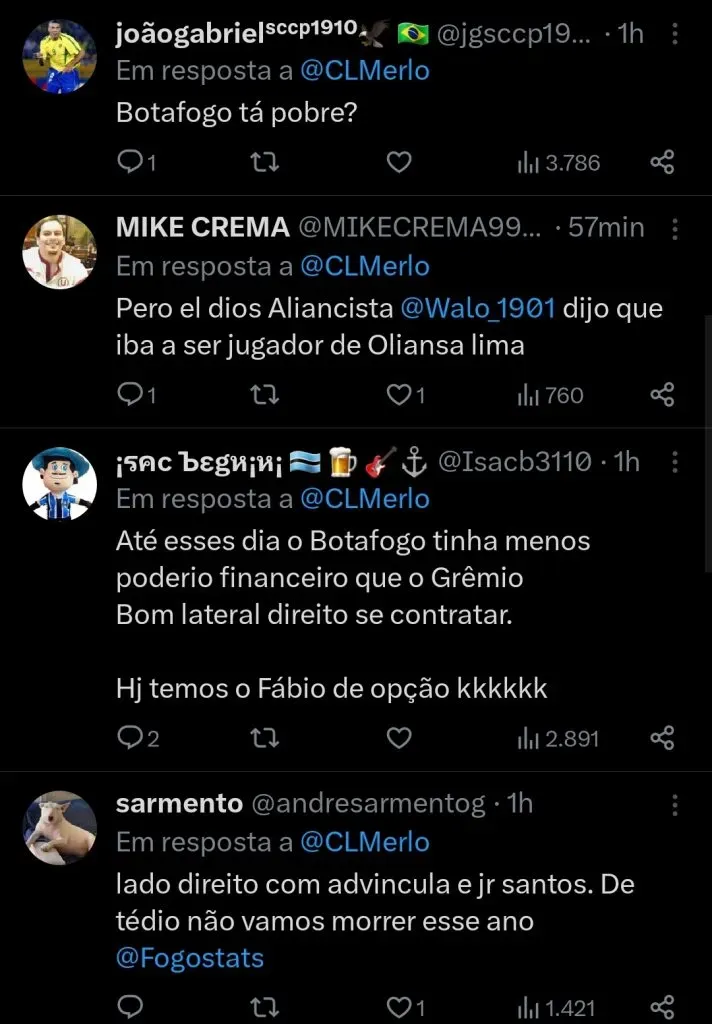
Task: Repost MIKE CREMA's reply
Action: [263, 395]
